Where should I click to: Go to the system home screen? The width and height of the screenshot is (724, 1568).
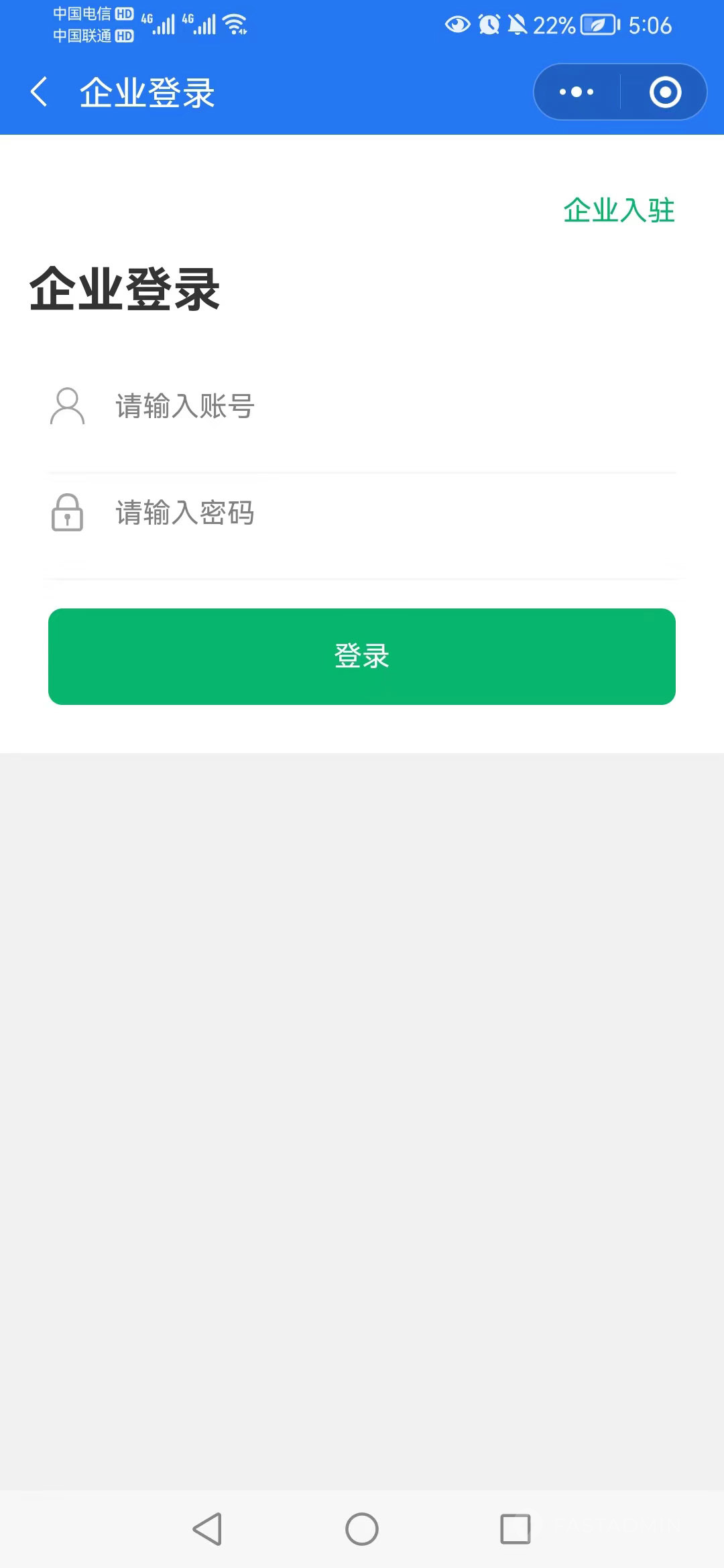coord(362,1529)
